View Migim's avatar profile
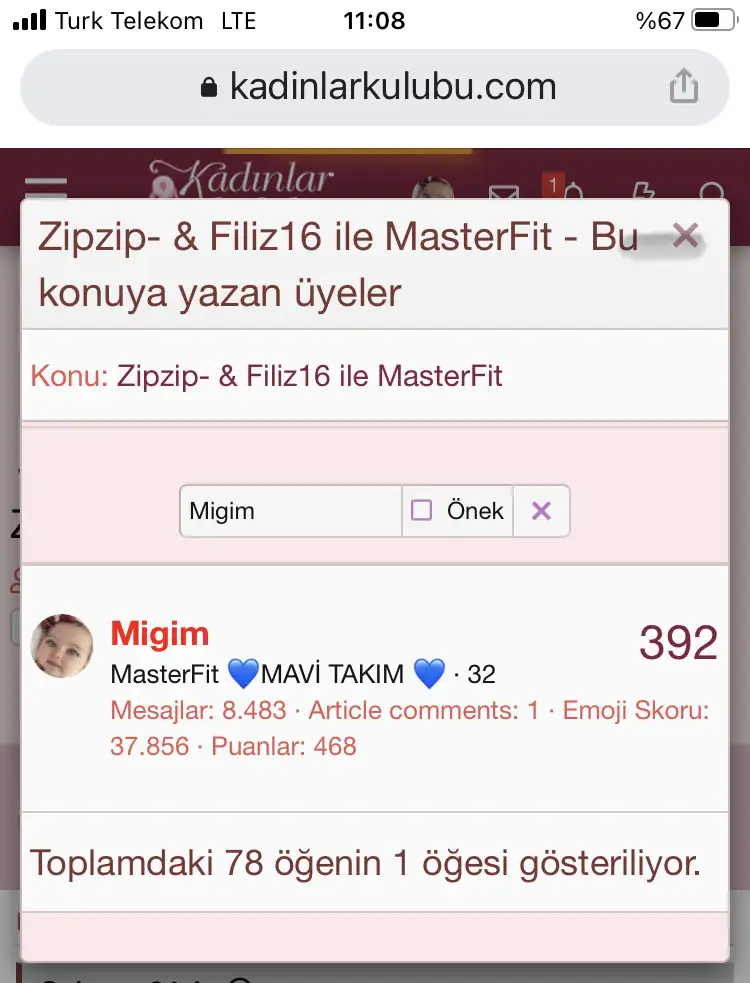750x983 pixels. (63, 646)
